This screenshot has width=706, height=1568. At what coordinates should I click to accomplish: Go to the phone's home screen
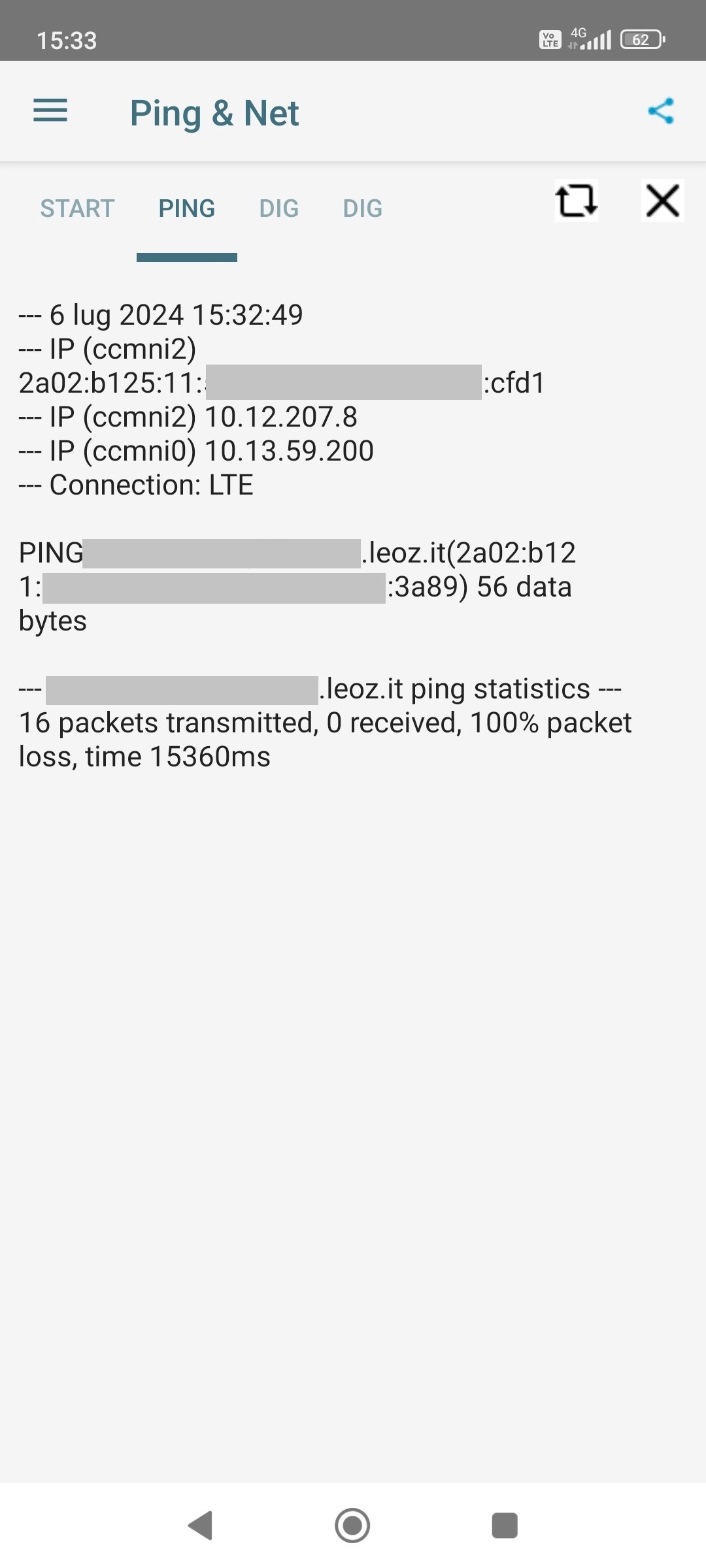tap(352, 1526)
